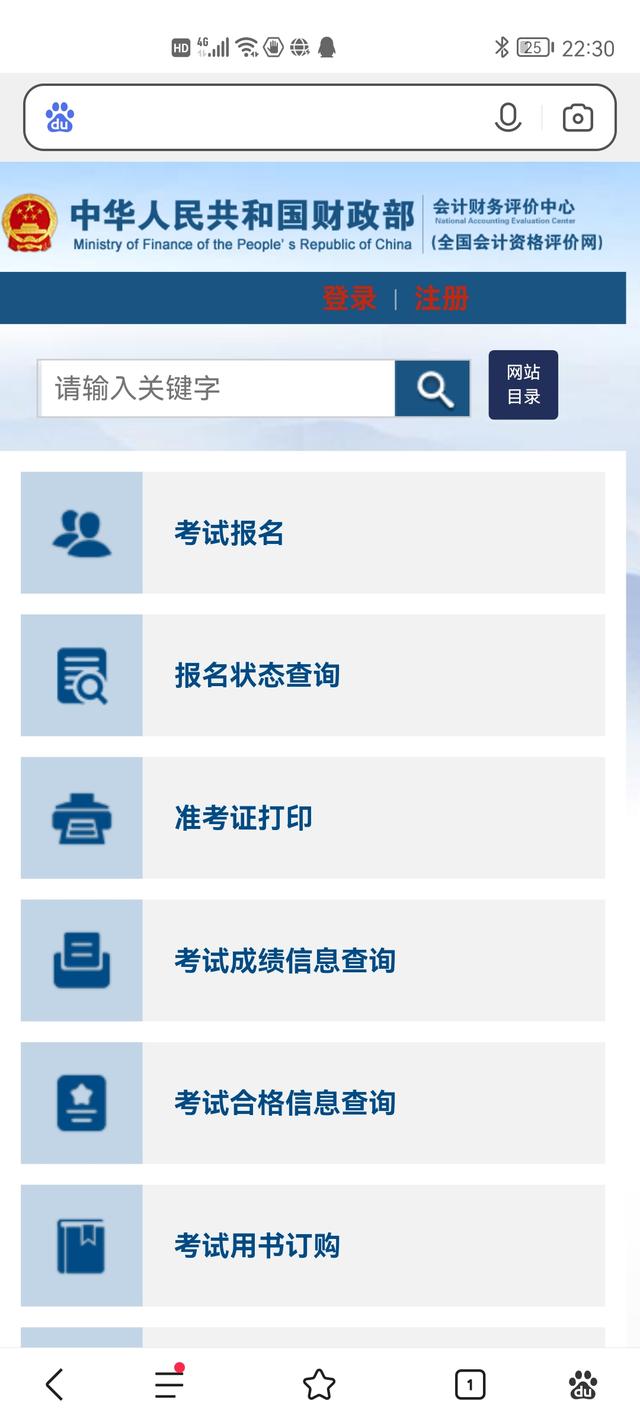The height and width of the screenshot is (1422, 640).
Task: Open 考试用书订购 exam book ordering
Action: point(312,1246)
